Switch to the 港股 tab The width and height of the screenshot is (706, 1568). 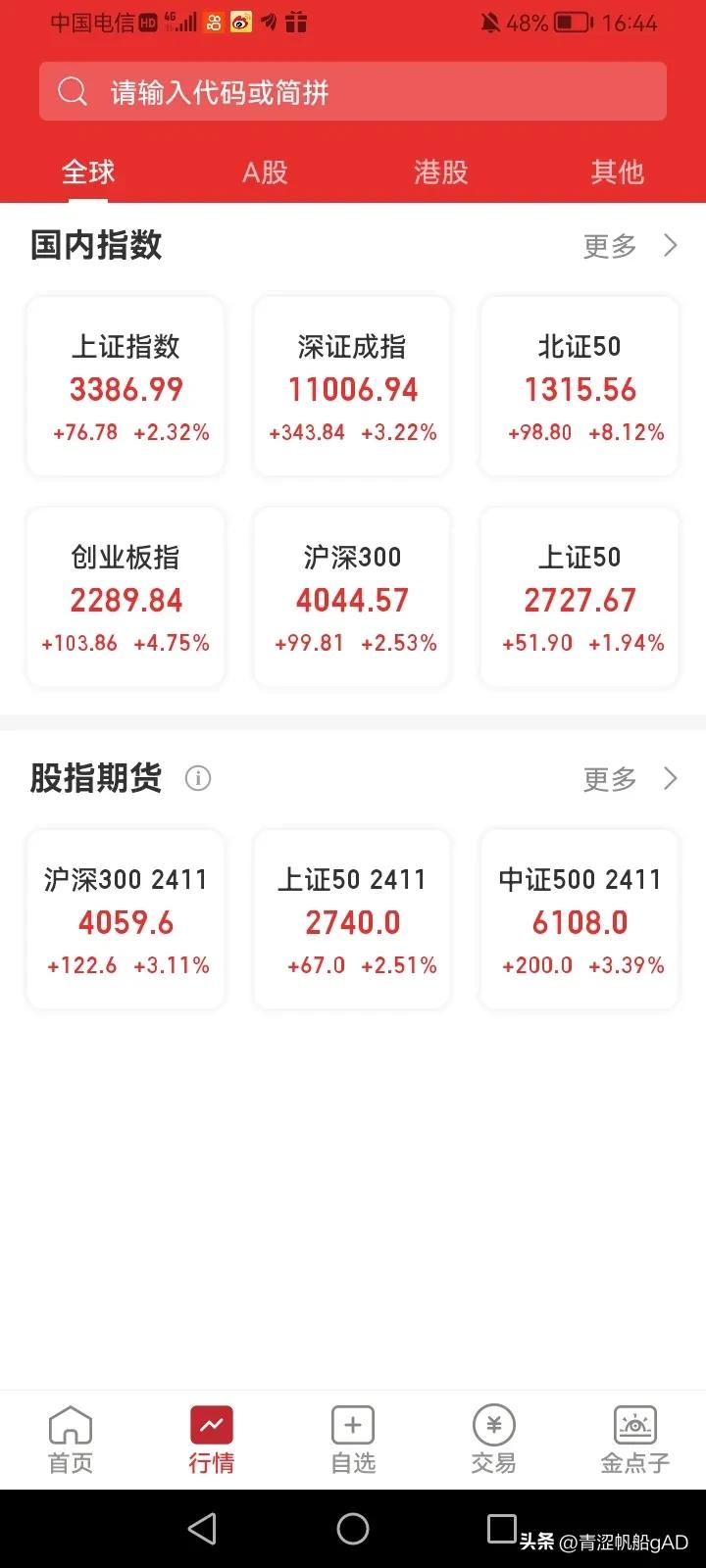point(441,172)
